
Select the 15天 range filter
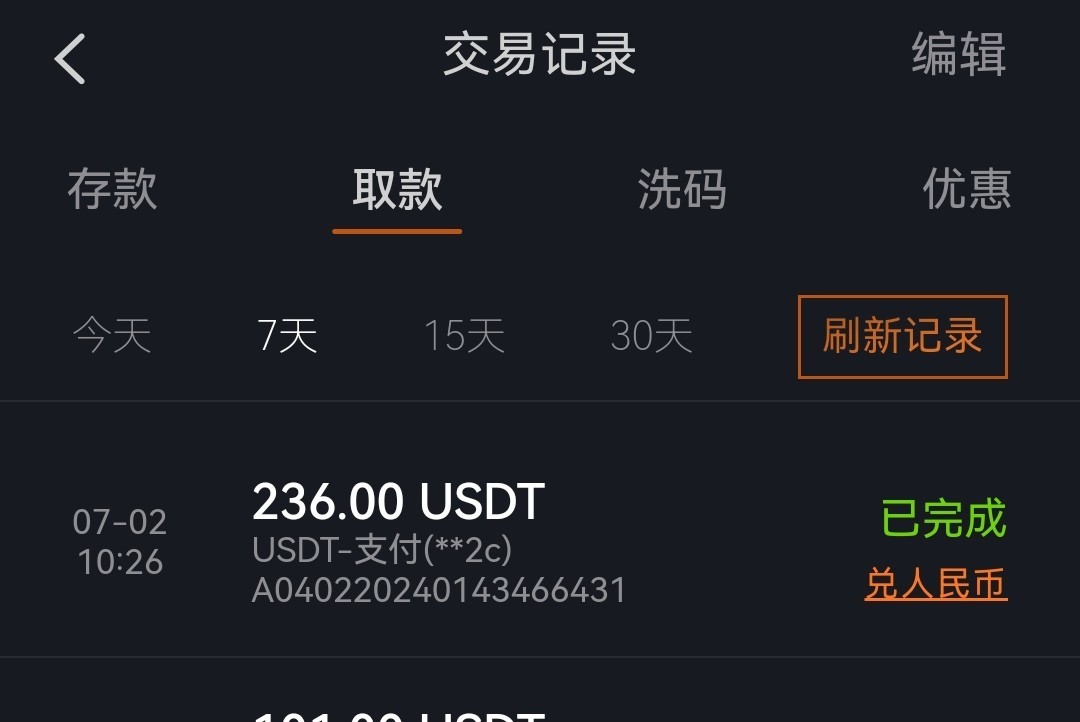[464, 336]
